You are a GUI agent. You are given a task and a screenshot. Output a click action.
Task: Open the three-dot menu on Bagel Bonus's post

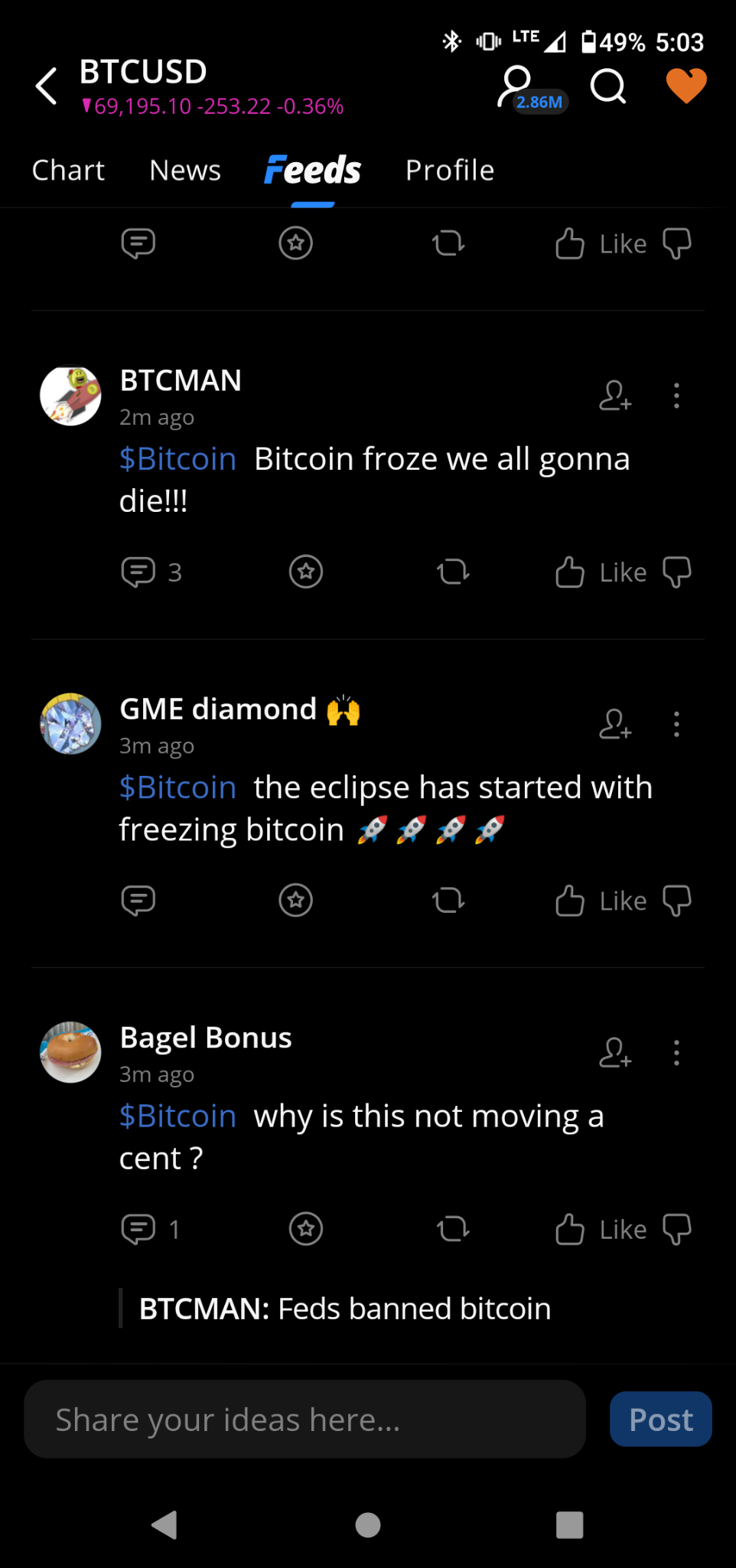pos(676,1053)
